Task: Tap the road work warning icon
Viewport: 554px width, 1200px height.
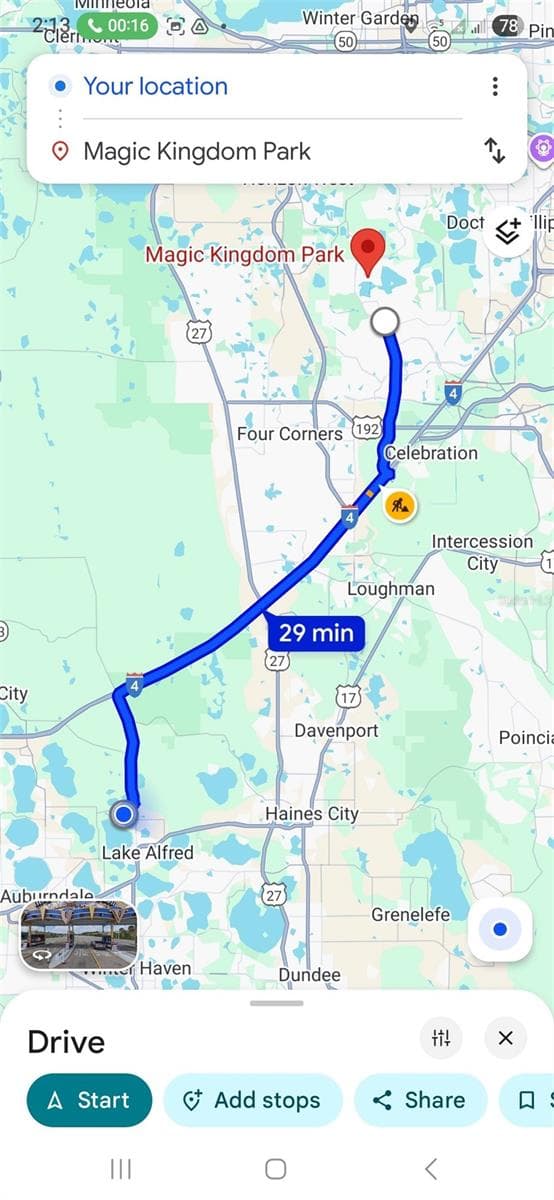Action: [400, 505]
